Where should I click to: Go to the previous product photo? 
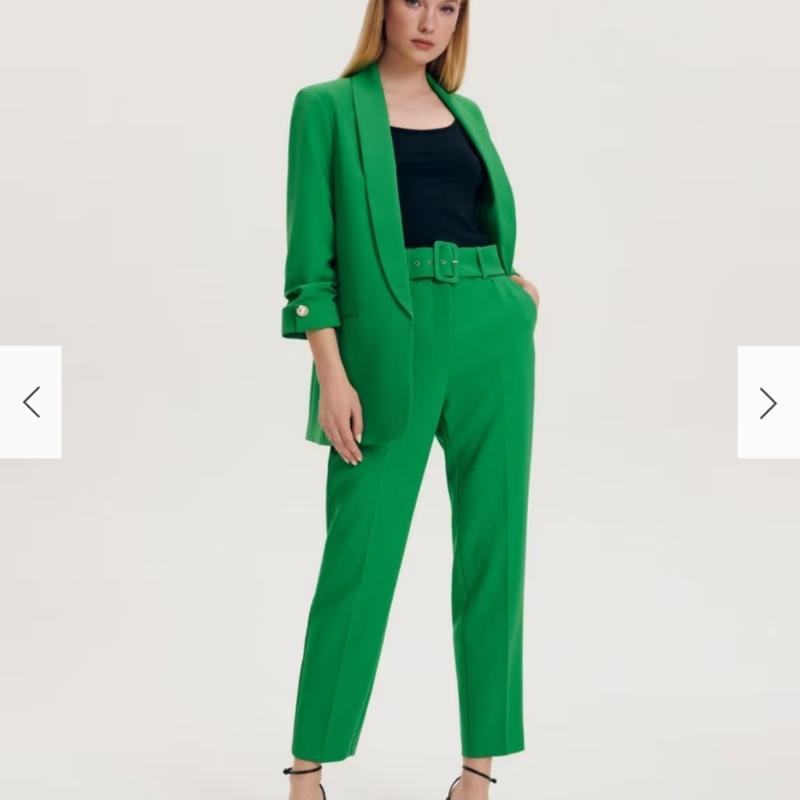click(x=31, y=403)
